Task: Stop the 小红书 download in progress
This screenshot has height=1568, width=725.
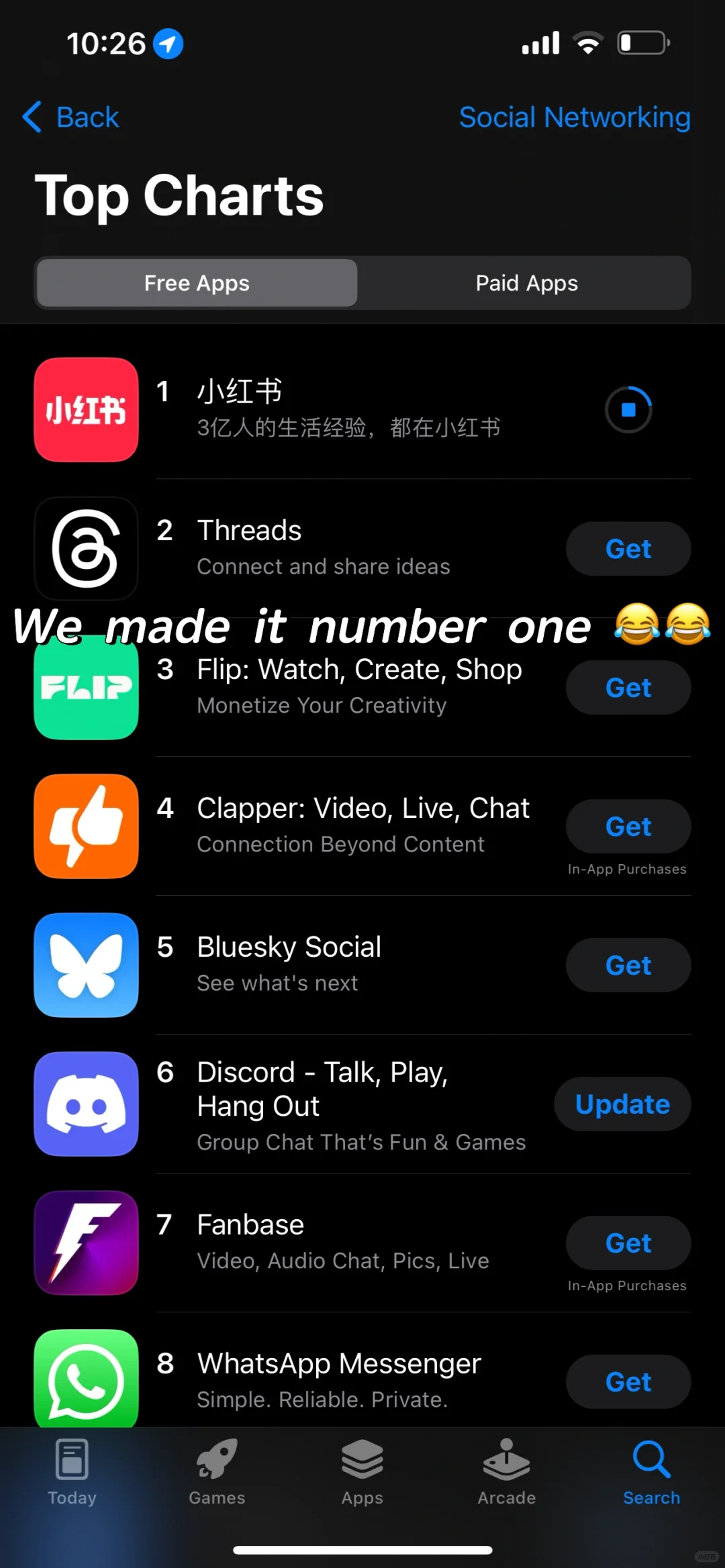Action: pos(628,409)
